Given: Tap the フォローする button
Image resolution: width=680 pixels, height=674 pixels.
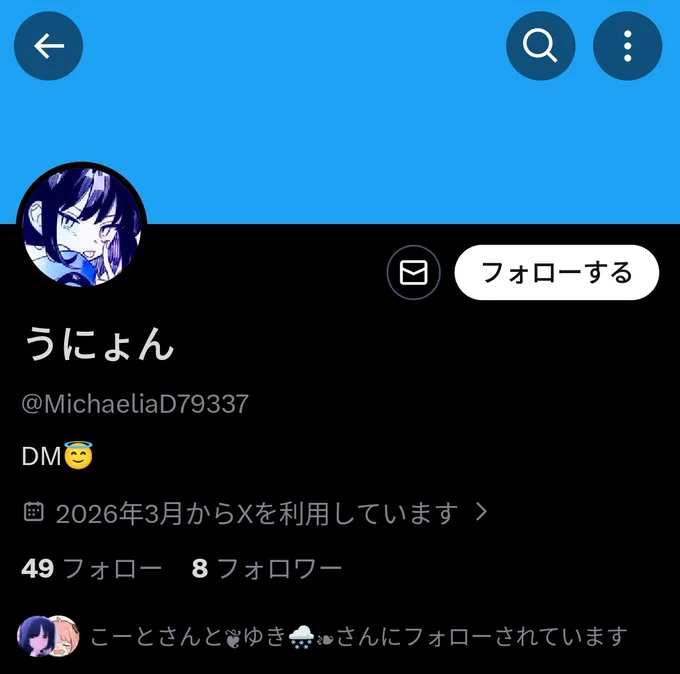Looking at the screenshot, I should pos(556,272).
